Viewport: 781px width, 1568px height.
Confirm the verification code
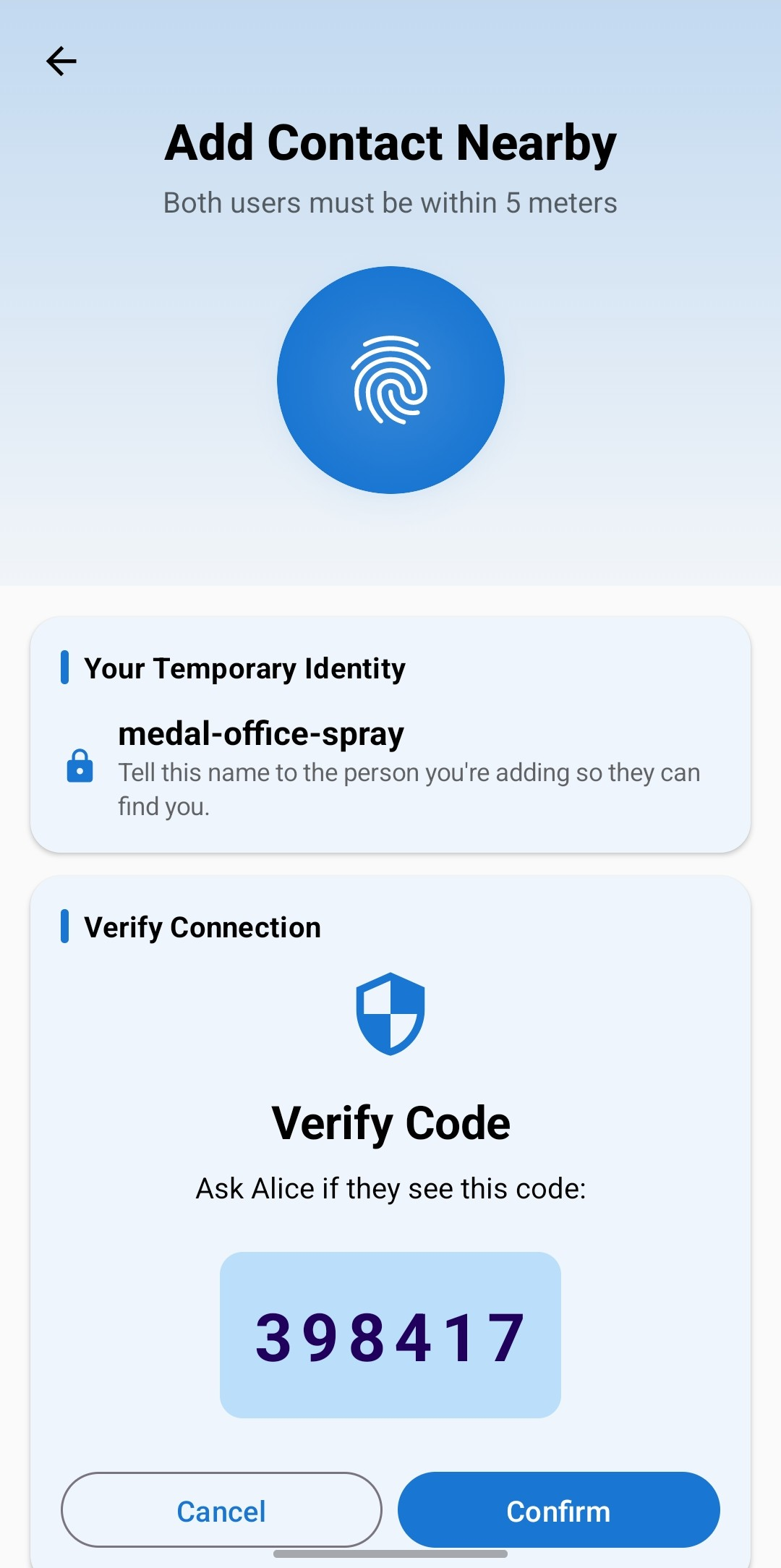coord(558,1510)
